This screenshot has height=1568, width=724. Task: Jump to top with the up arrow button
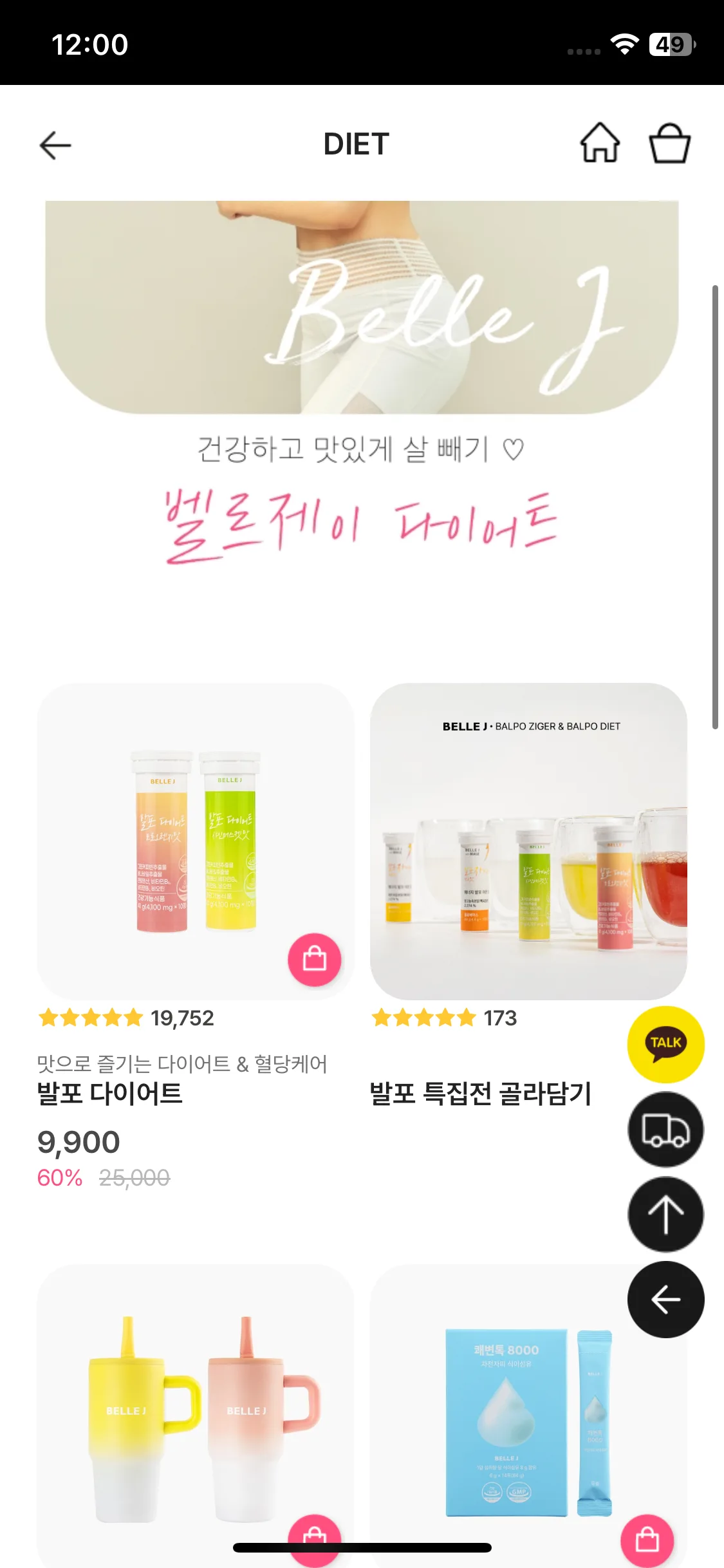[665, 1214]
